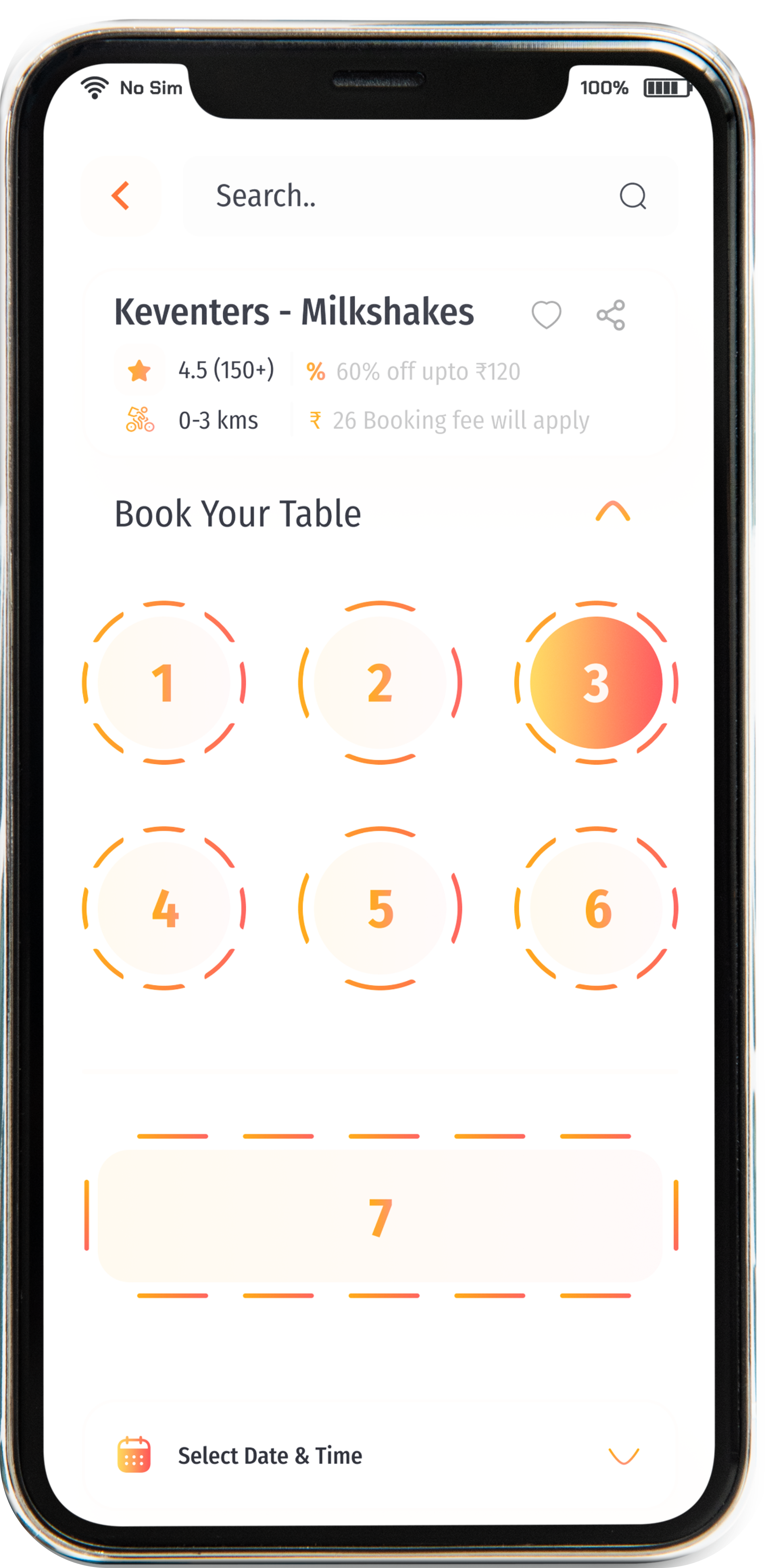Image resolution: width=769 pixels, height=1568 pixels.
Task: Select table 6
Action: 596,908
